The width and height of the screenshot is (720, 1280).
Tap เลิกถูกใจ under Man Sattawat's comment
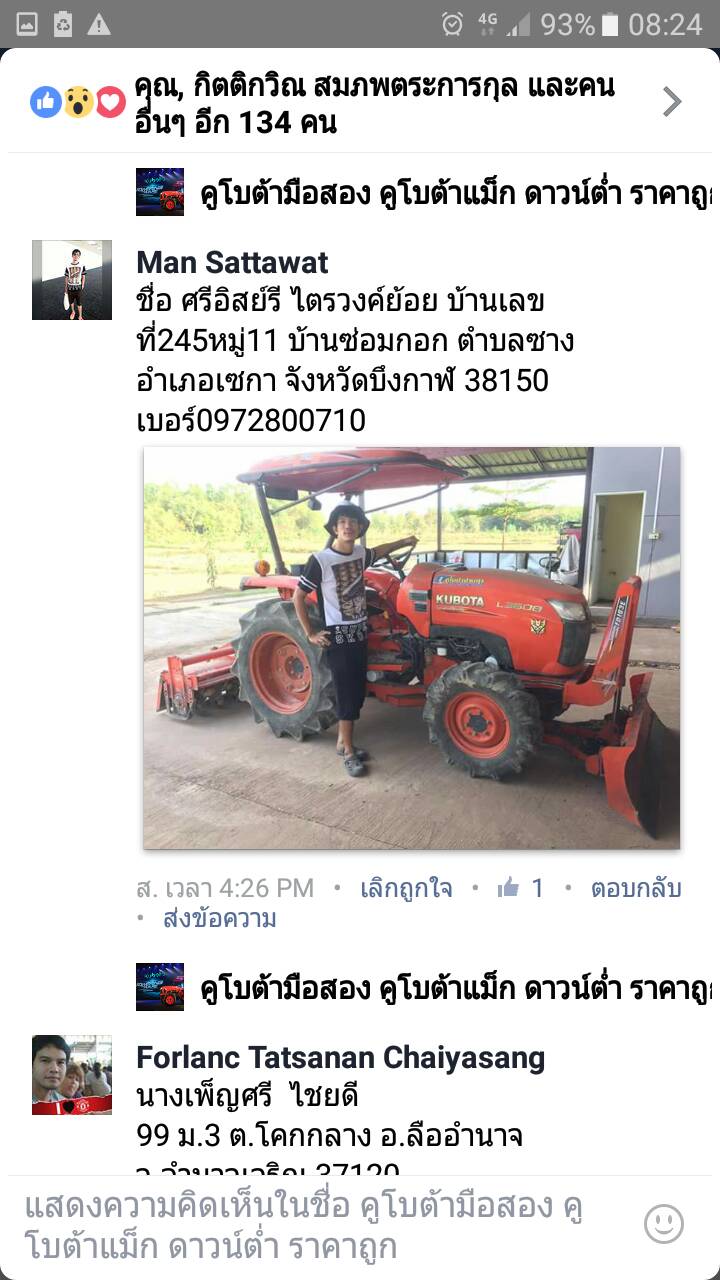click(x=406, y=888)
